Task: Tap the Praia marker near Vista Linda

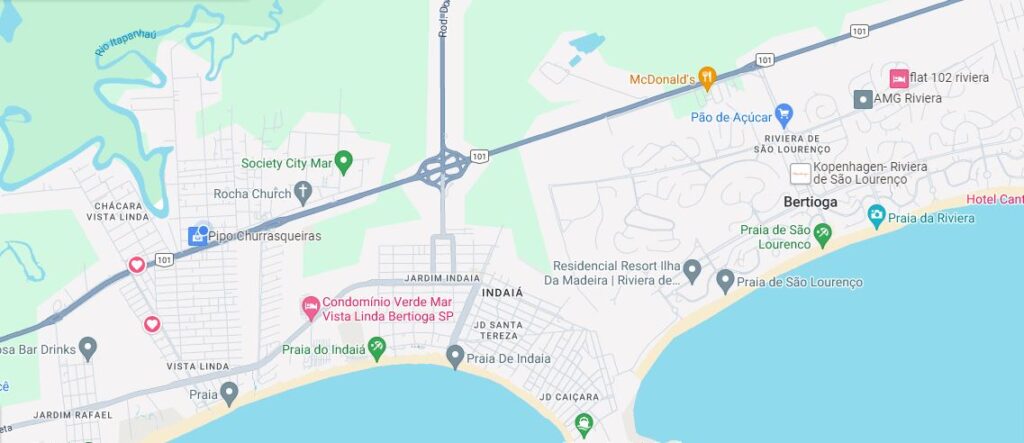Action: point(230,393)
